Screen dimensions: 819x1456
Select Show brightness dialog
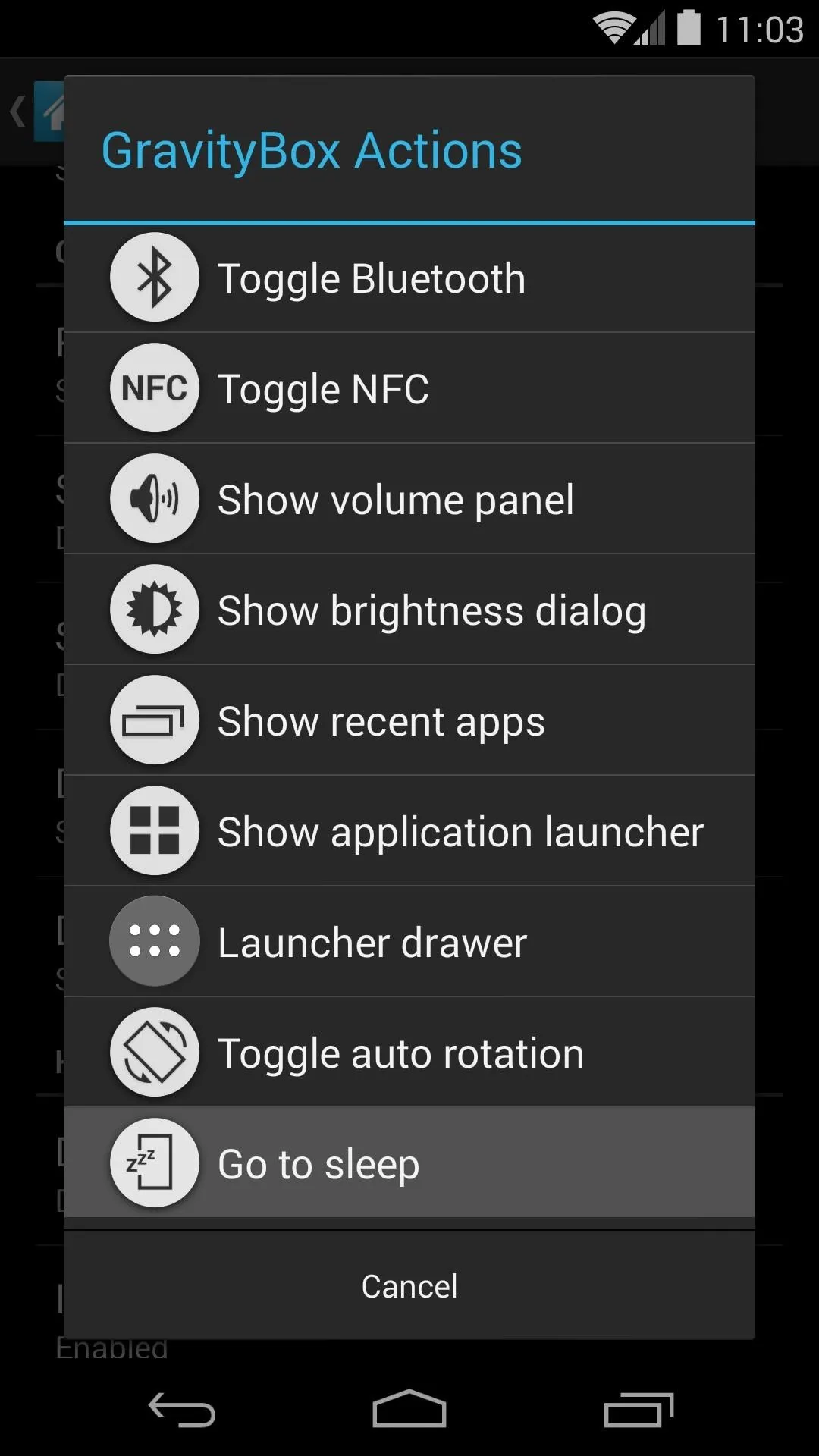(x=409, y=610)
